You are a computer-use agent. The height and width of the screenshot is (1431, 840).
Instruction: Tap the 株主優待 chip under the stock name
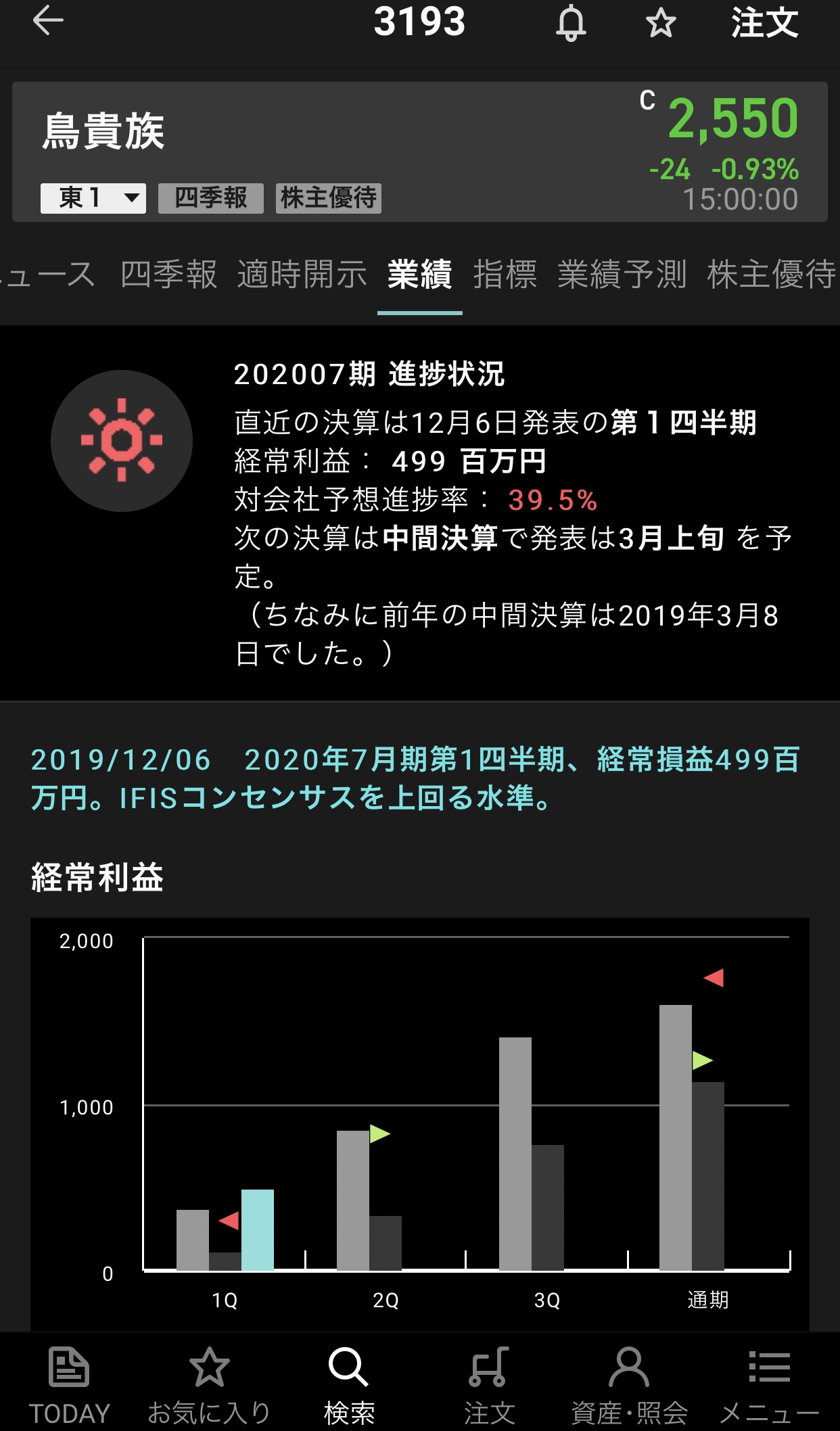tap(329, 198)
